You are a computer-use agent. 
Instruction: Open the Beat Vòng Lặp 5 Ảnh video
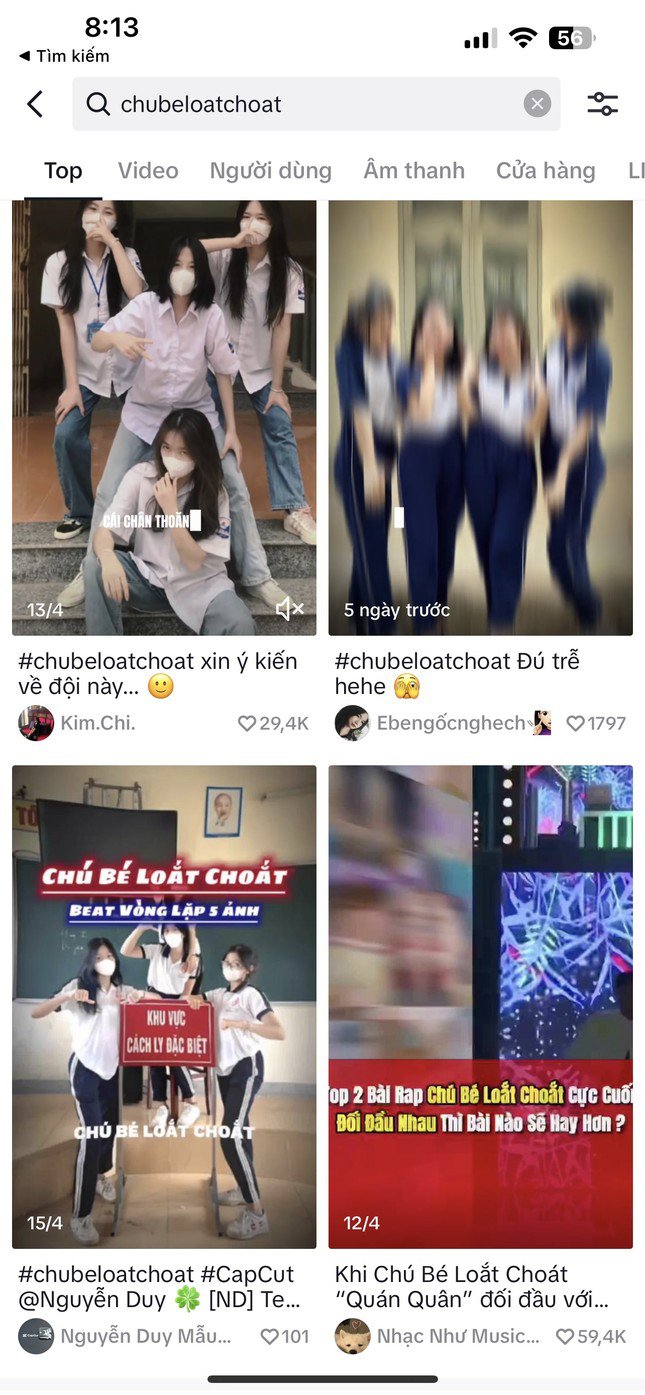pos(164,1006)
